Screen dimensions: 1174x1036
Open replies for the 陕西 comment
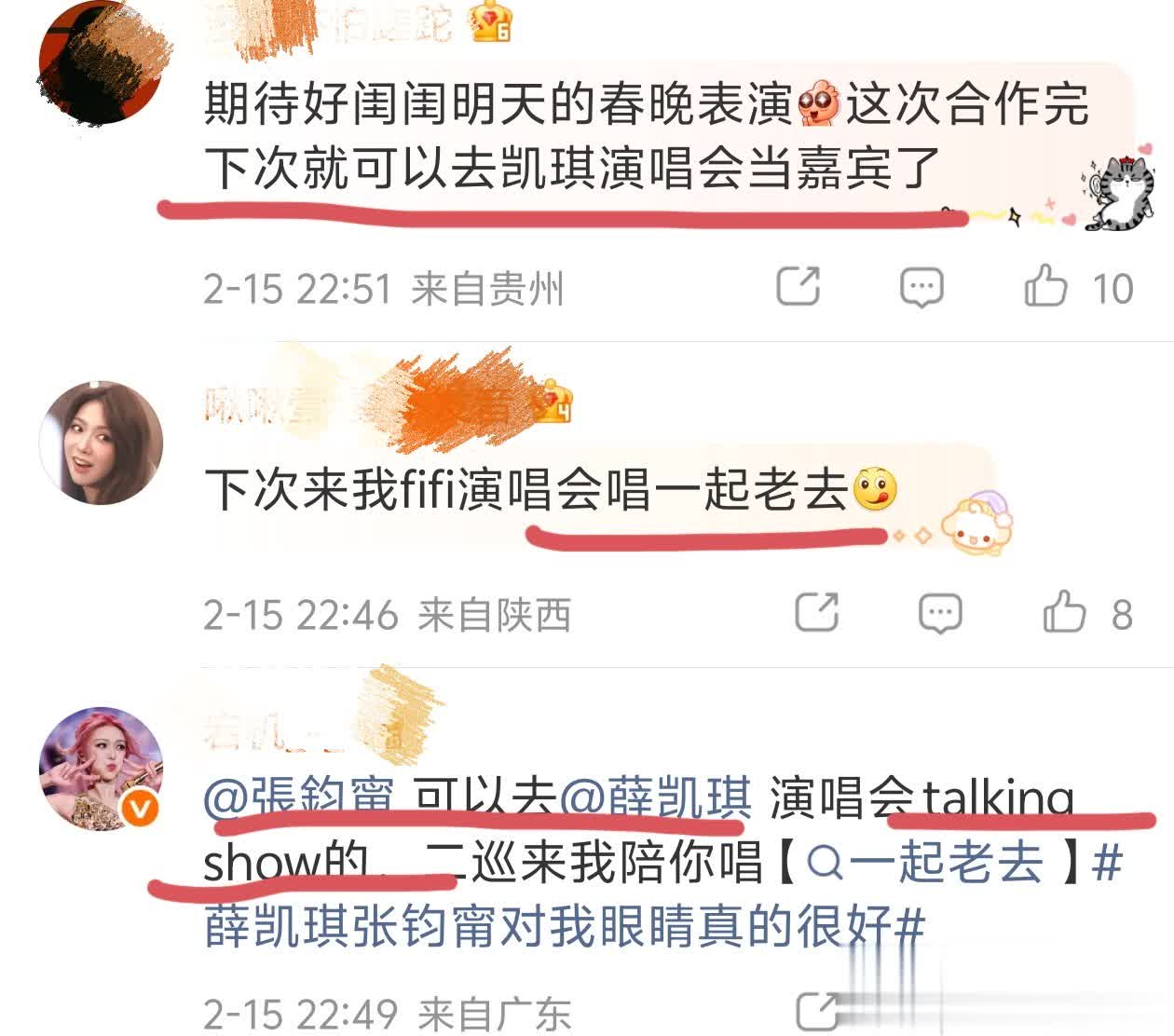939,613
